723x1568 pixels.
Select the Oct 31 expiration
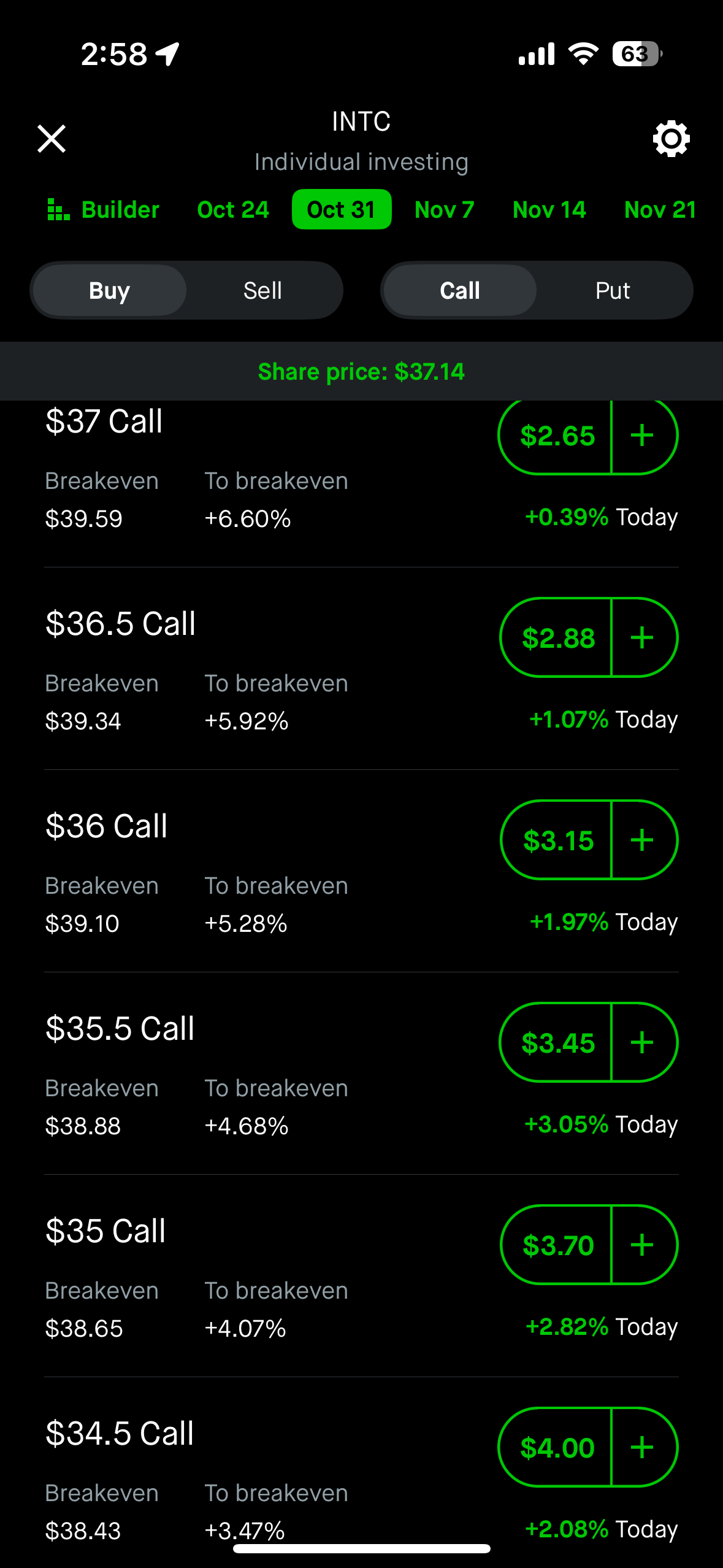point(342,210)
